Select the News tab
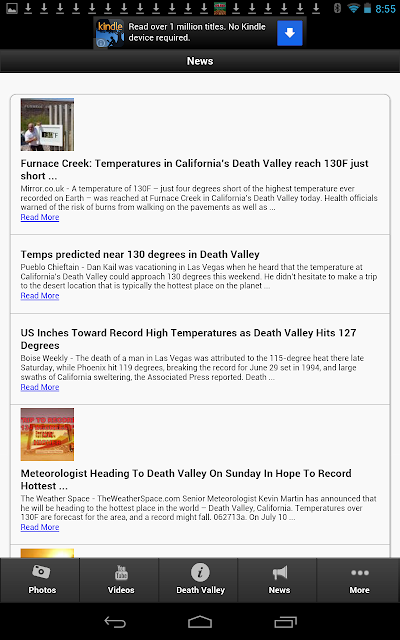The image size is (400, 640). pyautogui.click(x=279, y=580)
